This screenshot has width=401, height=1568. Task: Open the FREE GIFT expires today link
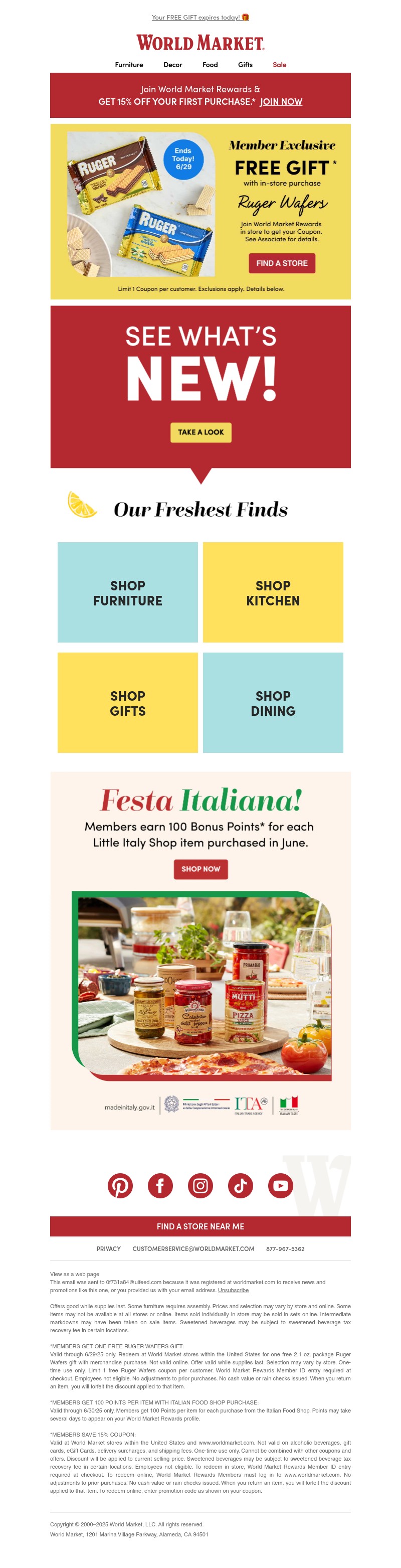tap(199, 18)
